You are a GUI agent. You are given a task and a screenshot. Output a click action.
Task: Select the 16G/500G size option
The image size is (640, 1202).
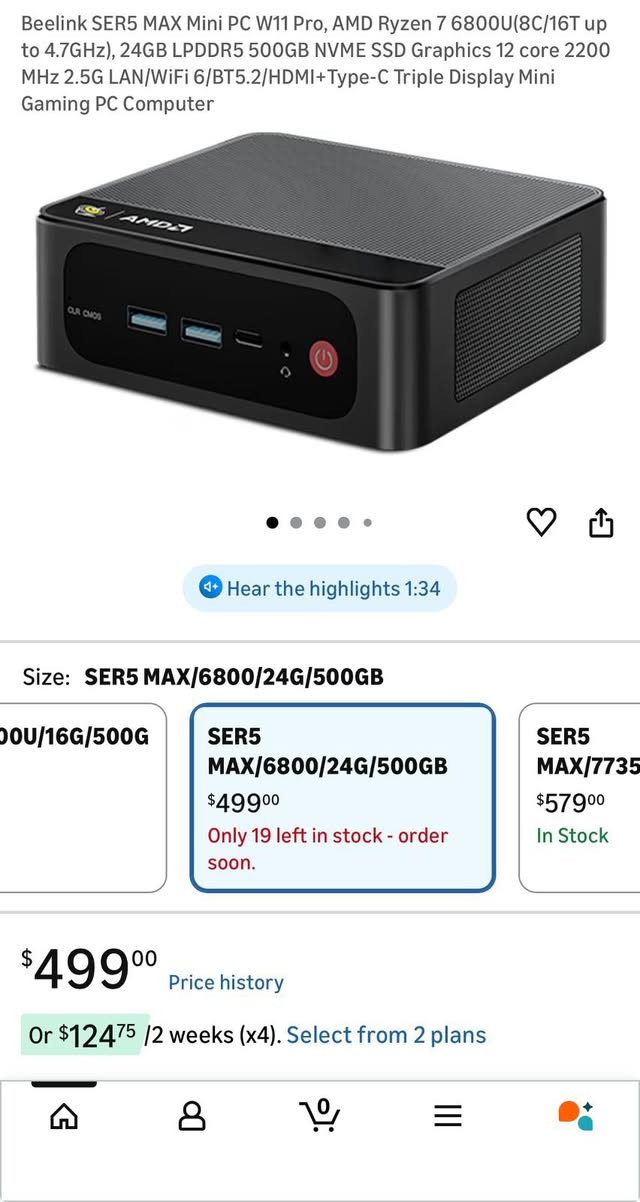pyautogui.click(x=80, y=797)
